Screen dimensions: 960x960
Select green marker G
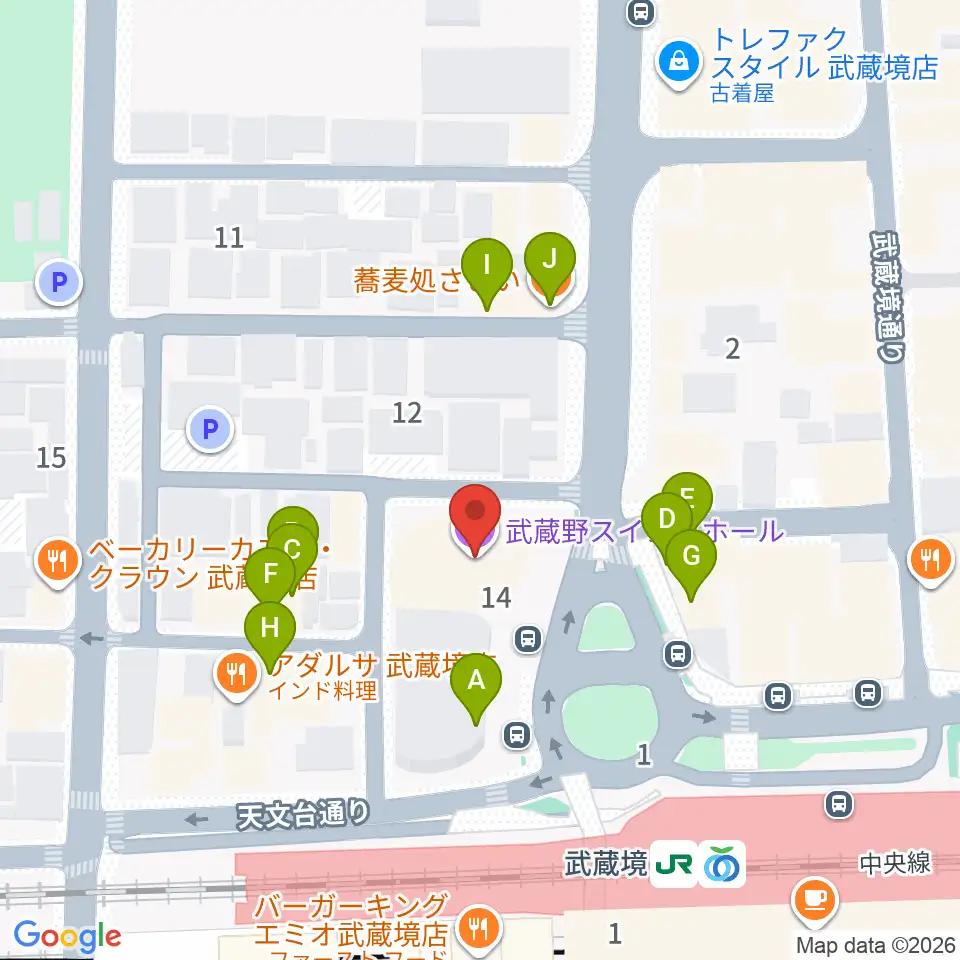(x=691, y=563)
